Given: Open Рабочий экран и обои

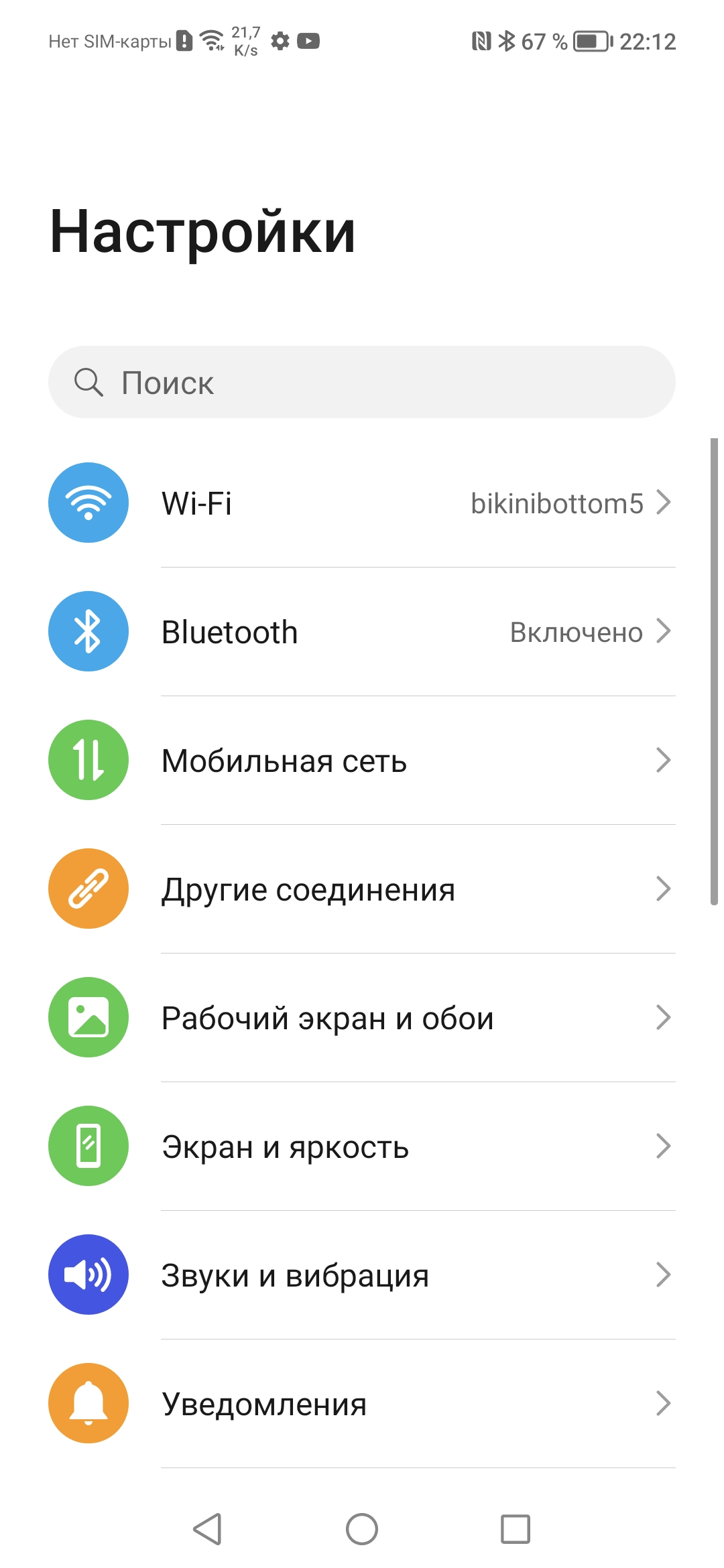Looking at the screenshot, I should (362, 1018).
